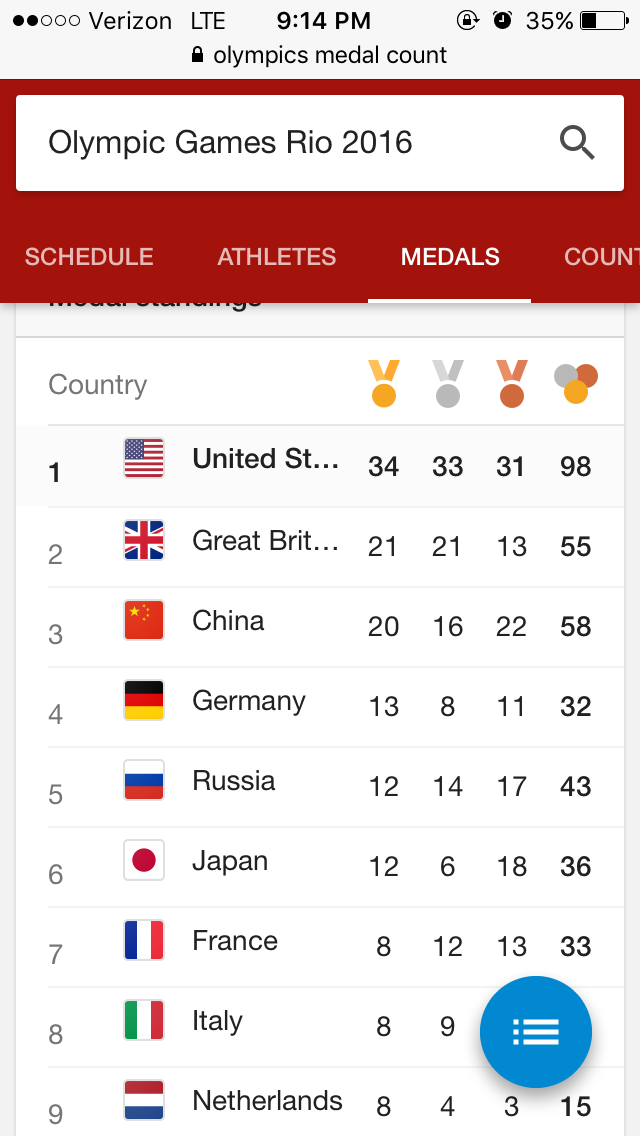This screenshot has width=640, height=1136.
Task: Switch to the Athletes tab
Action: coord(277,257)
